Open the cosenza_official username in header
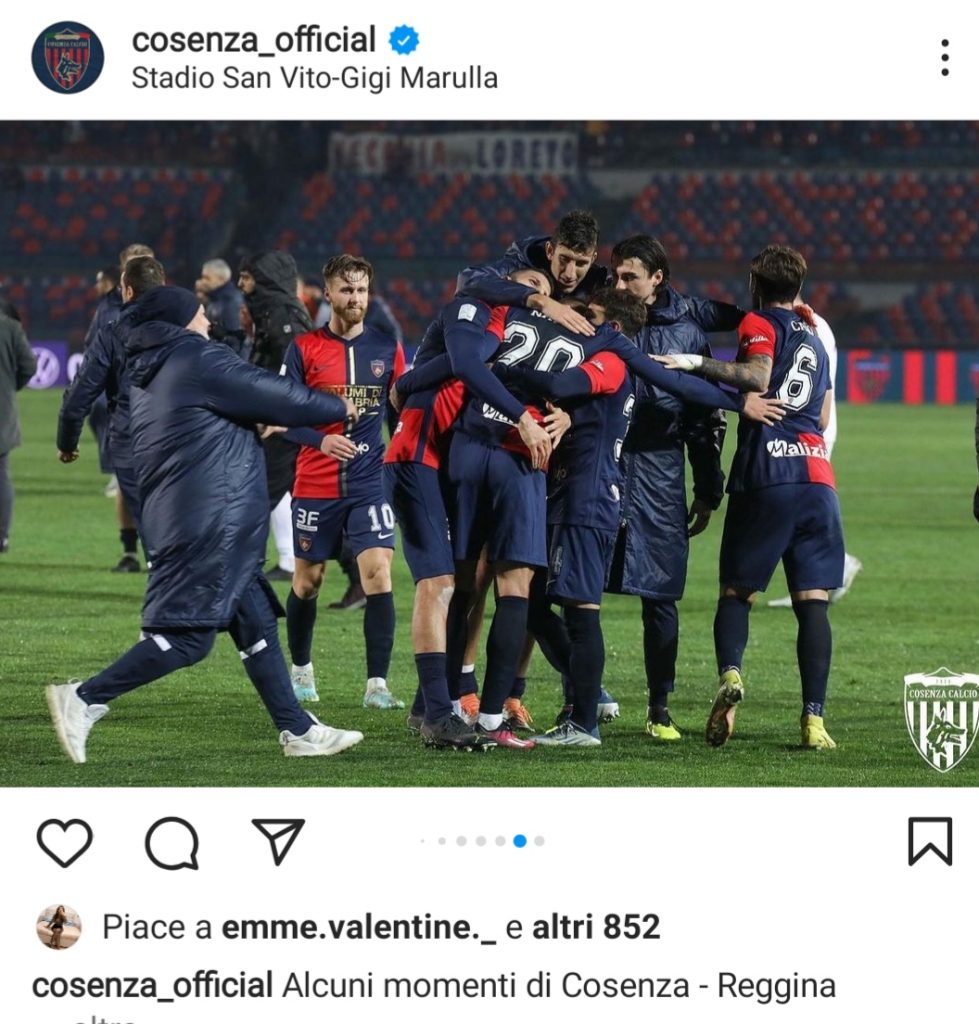Screen dimensions: 979x1024 pos(254,40)
